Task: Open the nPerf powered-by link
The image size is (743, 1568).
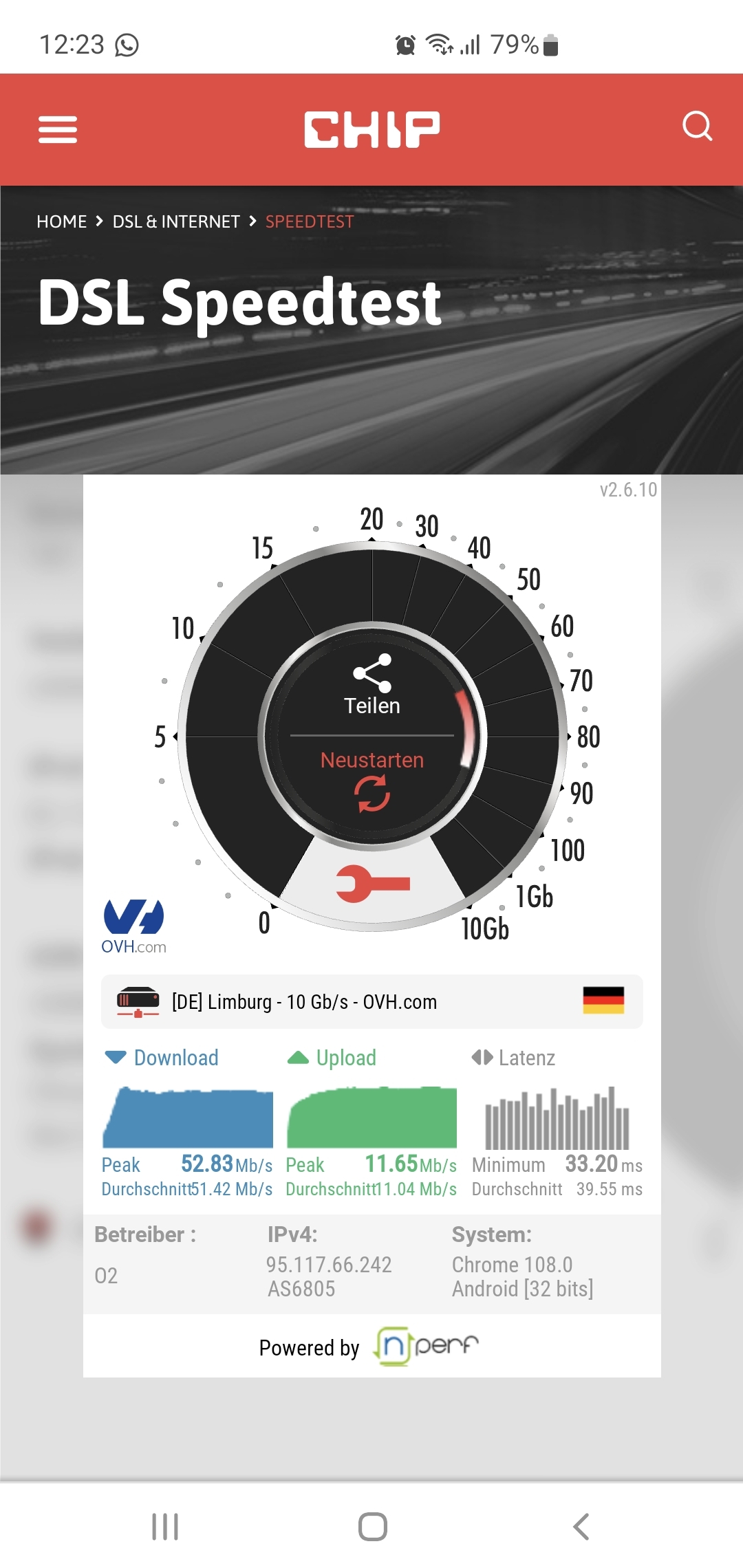Action: coord(425,1347)
